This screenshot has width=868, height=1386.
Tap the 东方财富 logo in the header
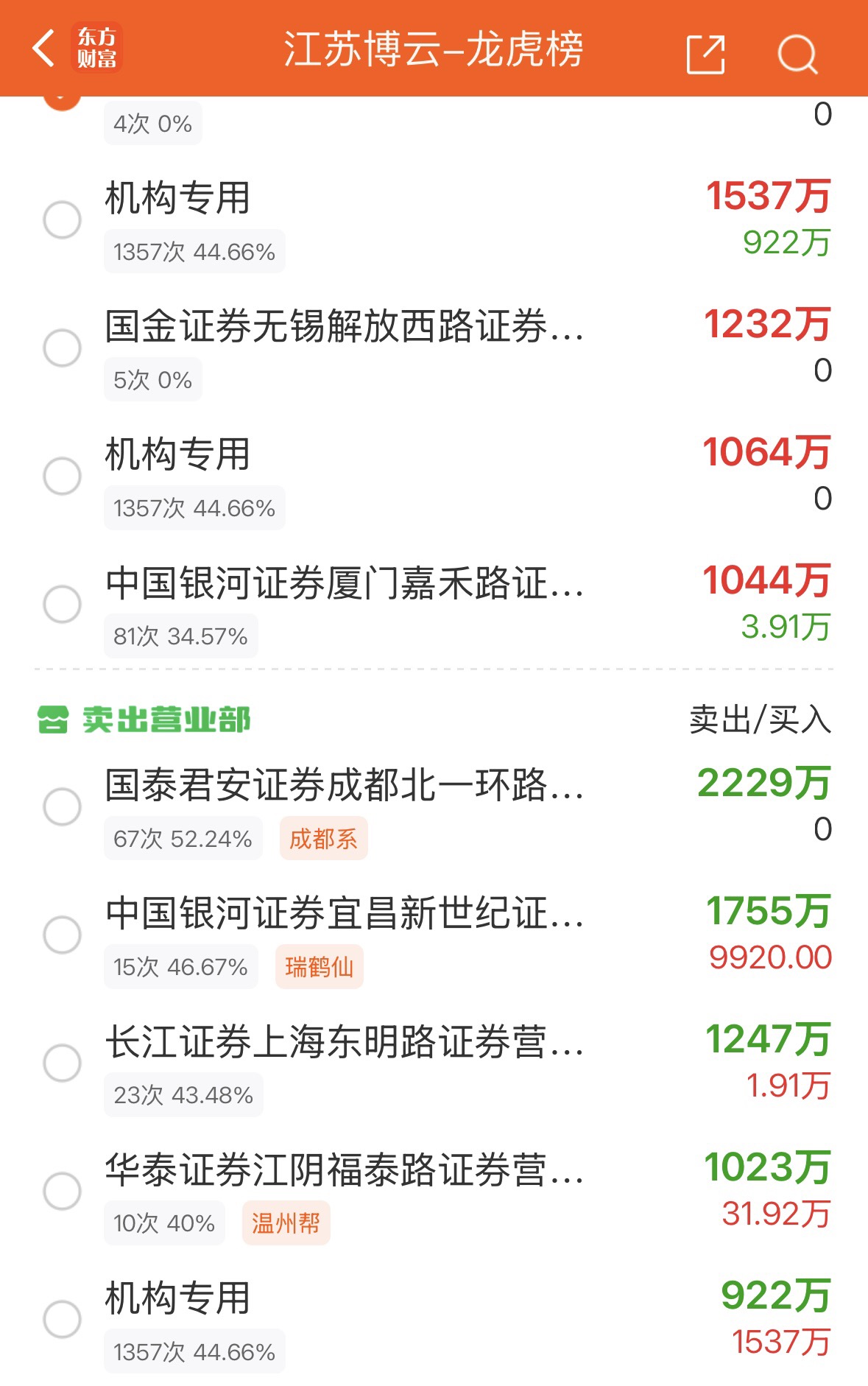tap(100, 49)
